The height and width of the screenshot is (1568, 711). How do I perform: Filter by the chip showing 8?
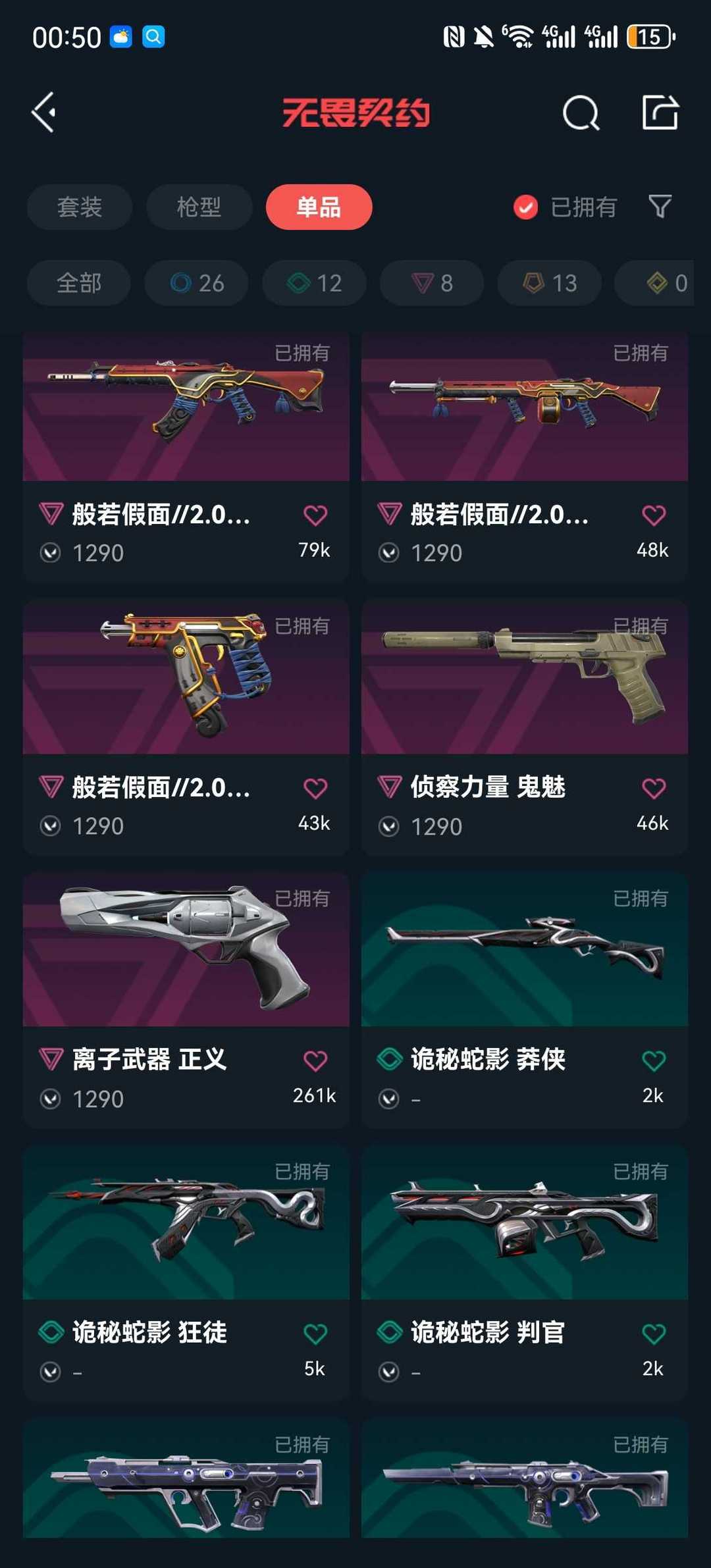pos(432,283)
